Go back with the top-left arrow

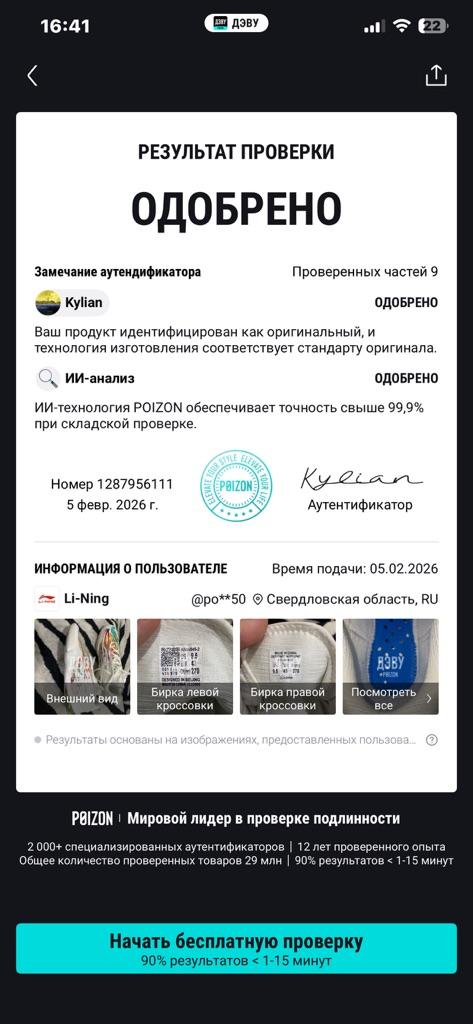pos(32,76)
